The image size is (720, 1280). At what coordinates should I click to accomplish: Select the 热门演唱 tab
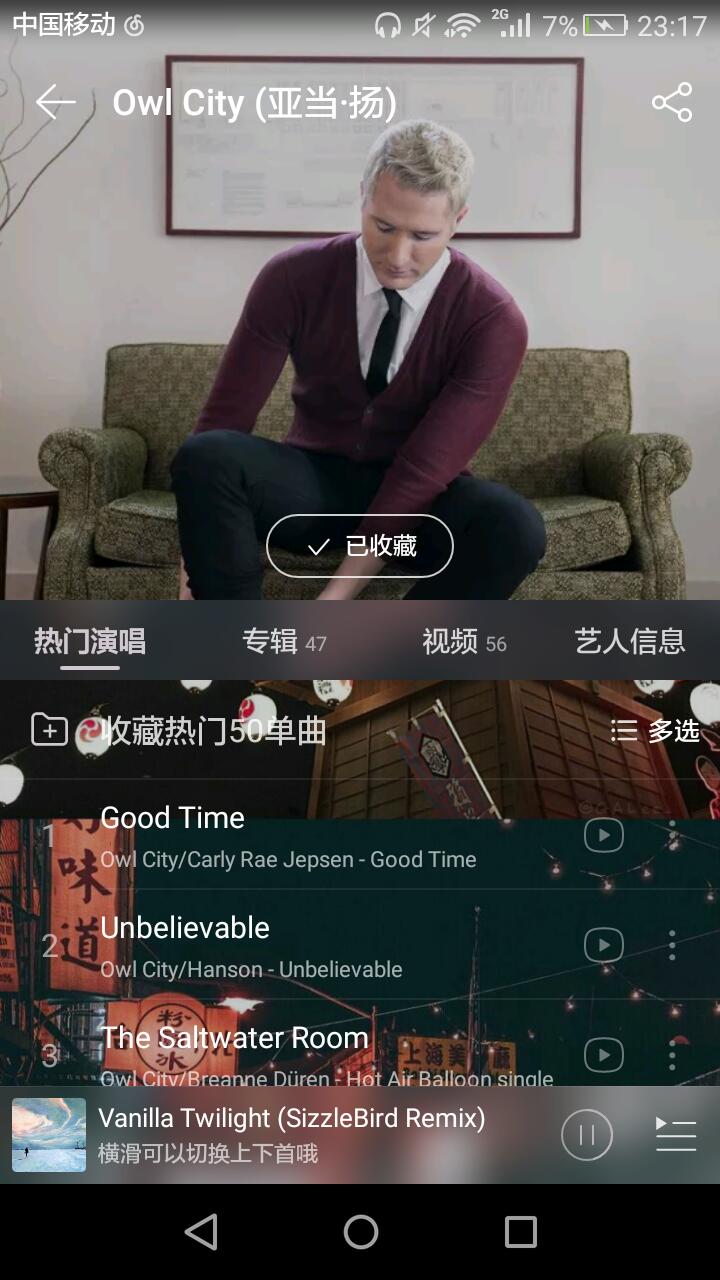pyautogui.click(x=90, y=642)
